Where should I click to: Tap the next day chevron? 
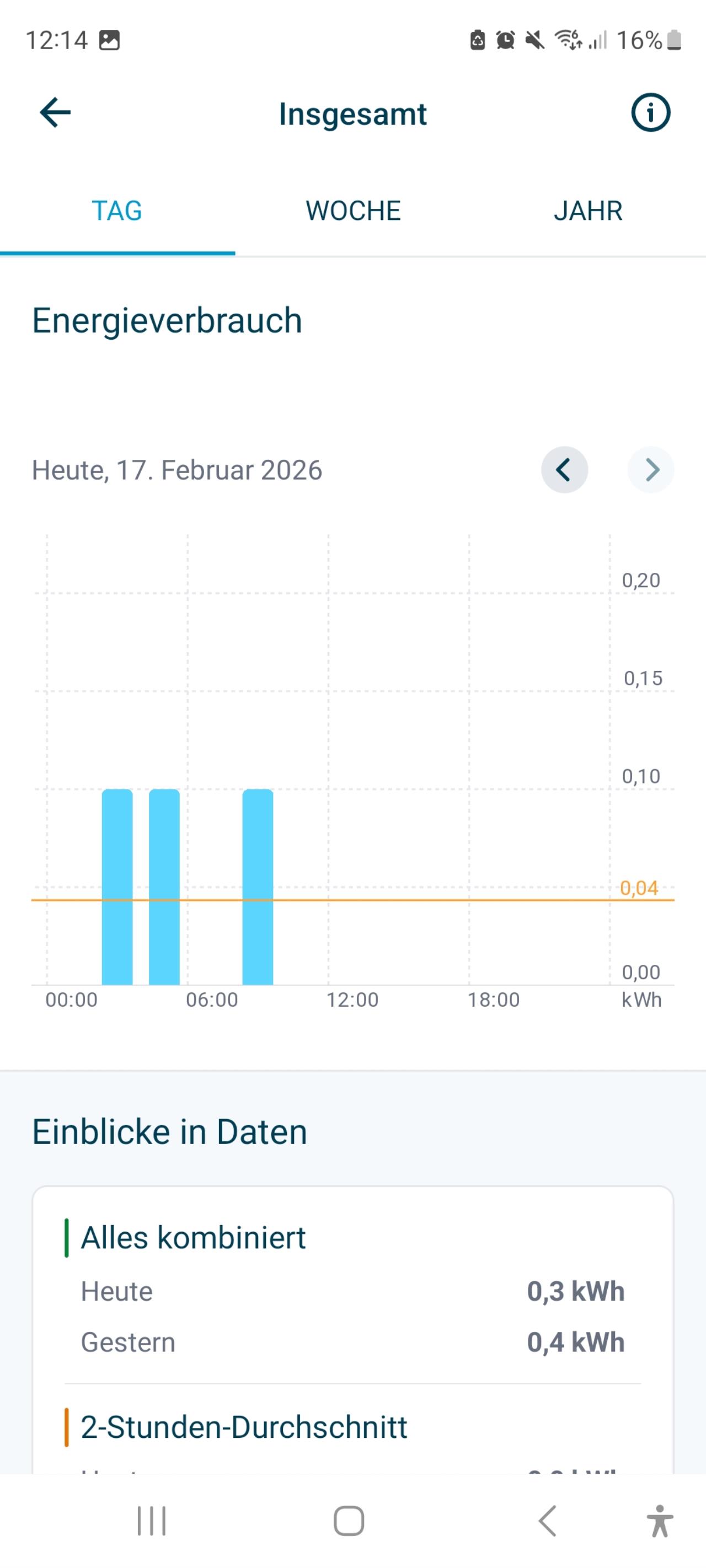tap(650, 470)
